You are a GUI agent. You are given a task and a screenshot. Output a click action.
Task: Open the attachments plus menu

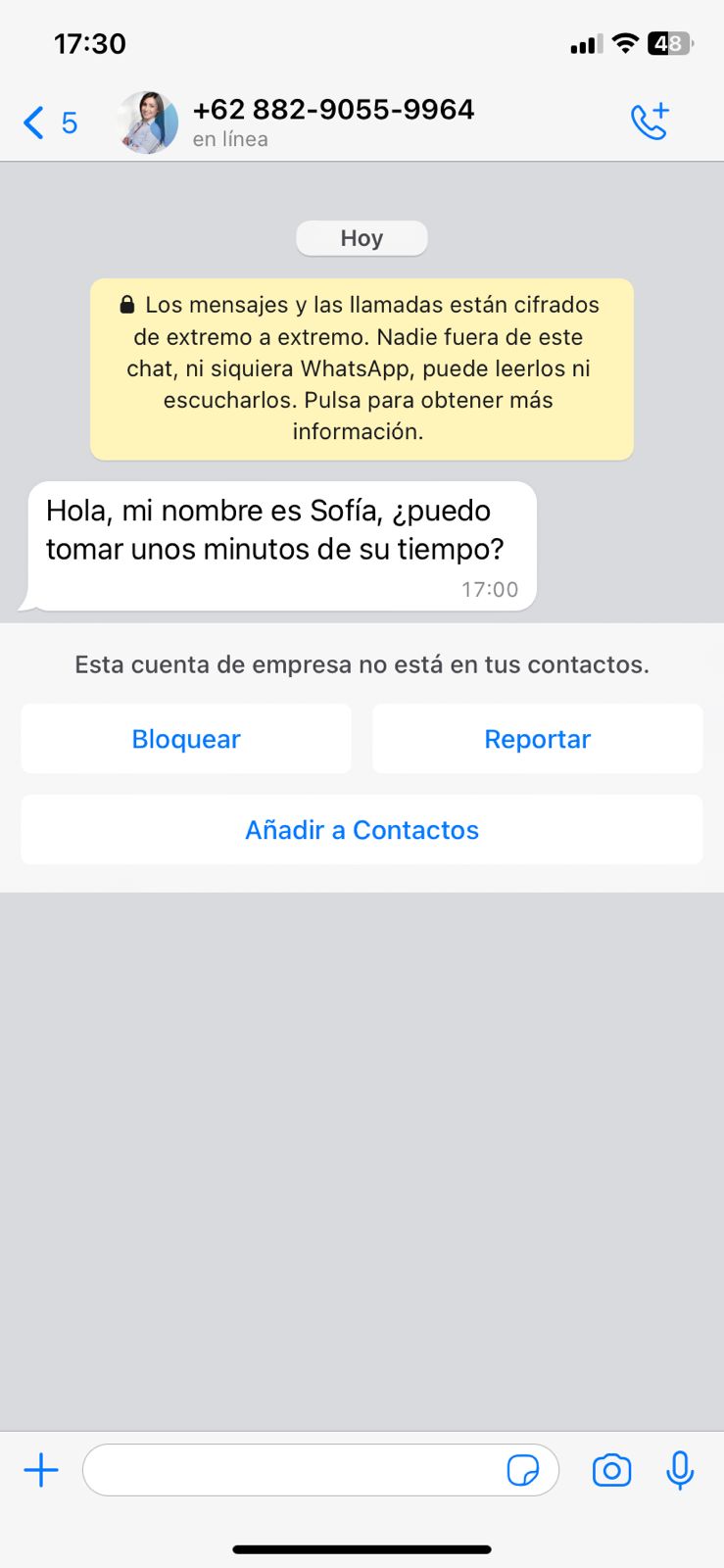(x=41, y=1470)
